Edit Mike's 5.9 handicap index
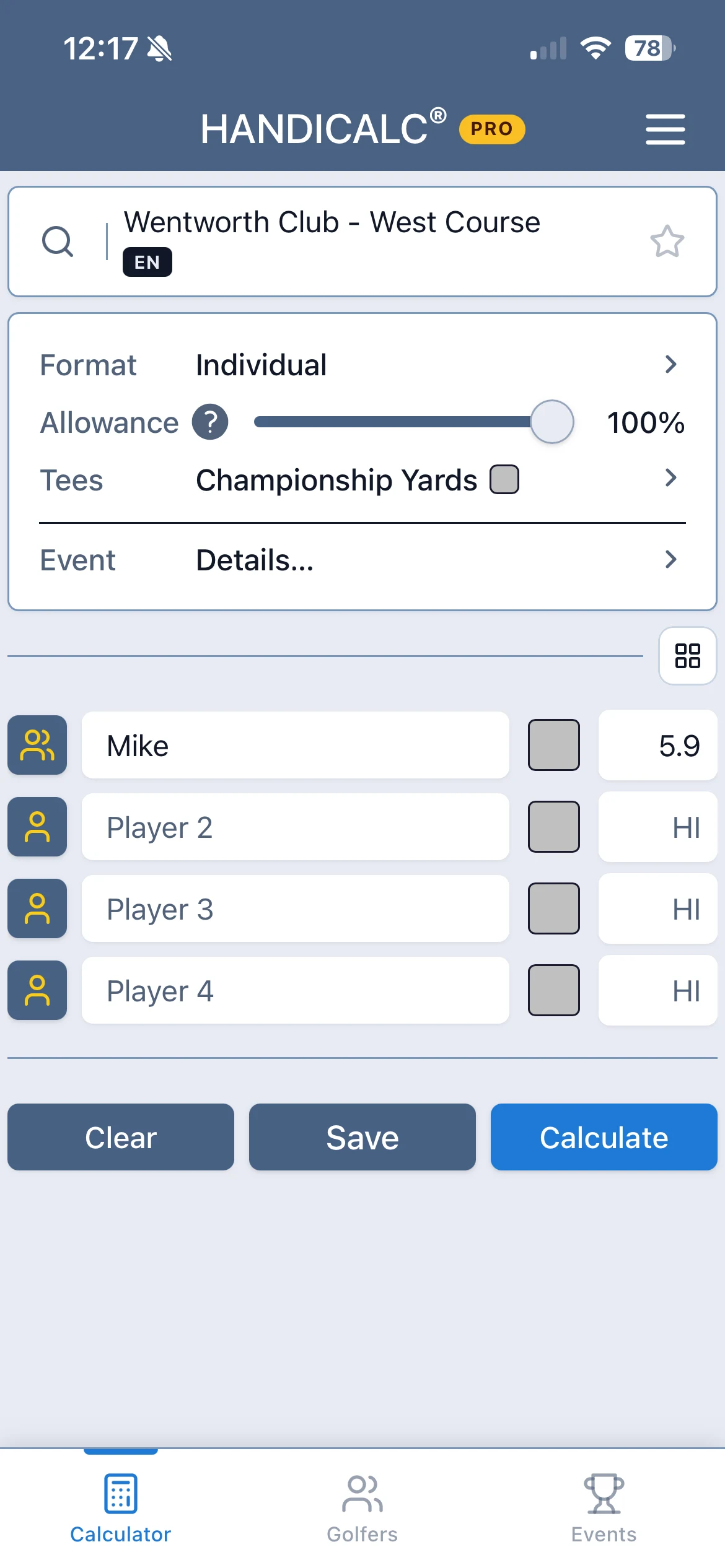Viewport: 725px width, 1568px height. pyautogui.click(x=657, y=745)
